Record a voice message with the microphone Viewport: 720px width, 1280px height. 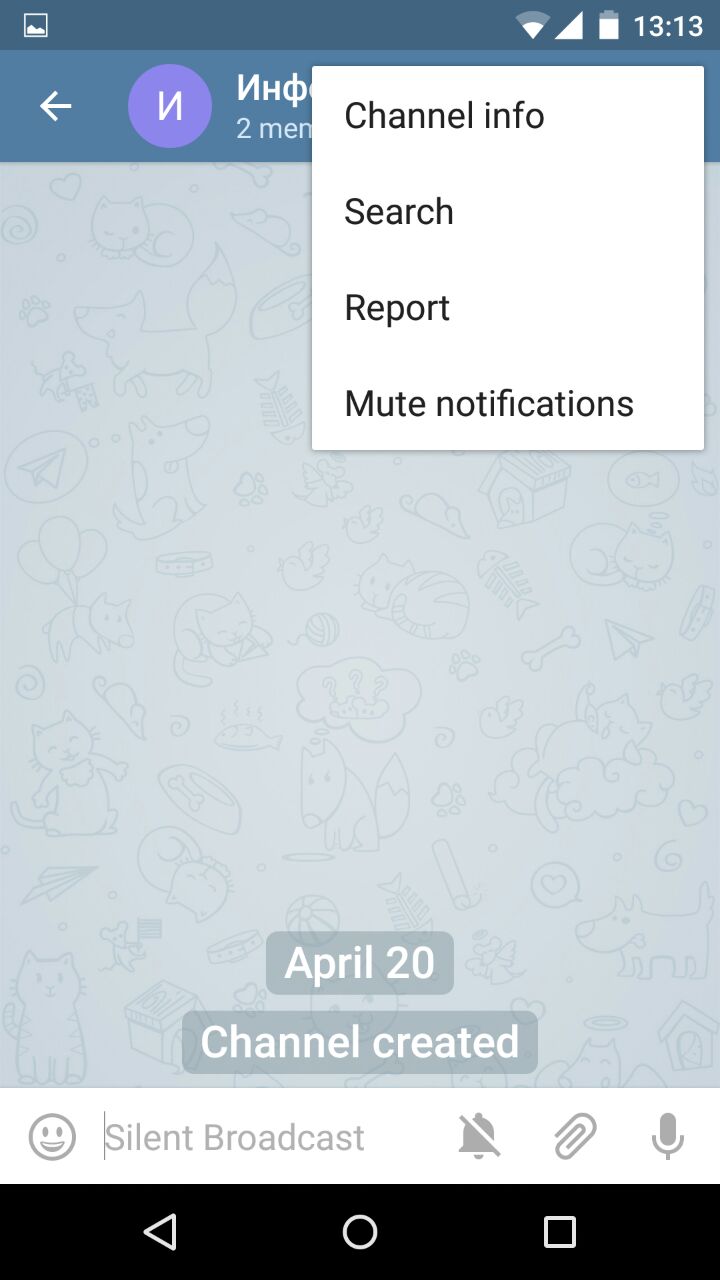667,1137
